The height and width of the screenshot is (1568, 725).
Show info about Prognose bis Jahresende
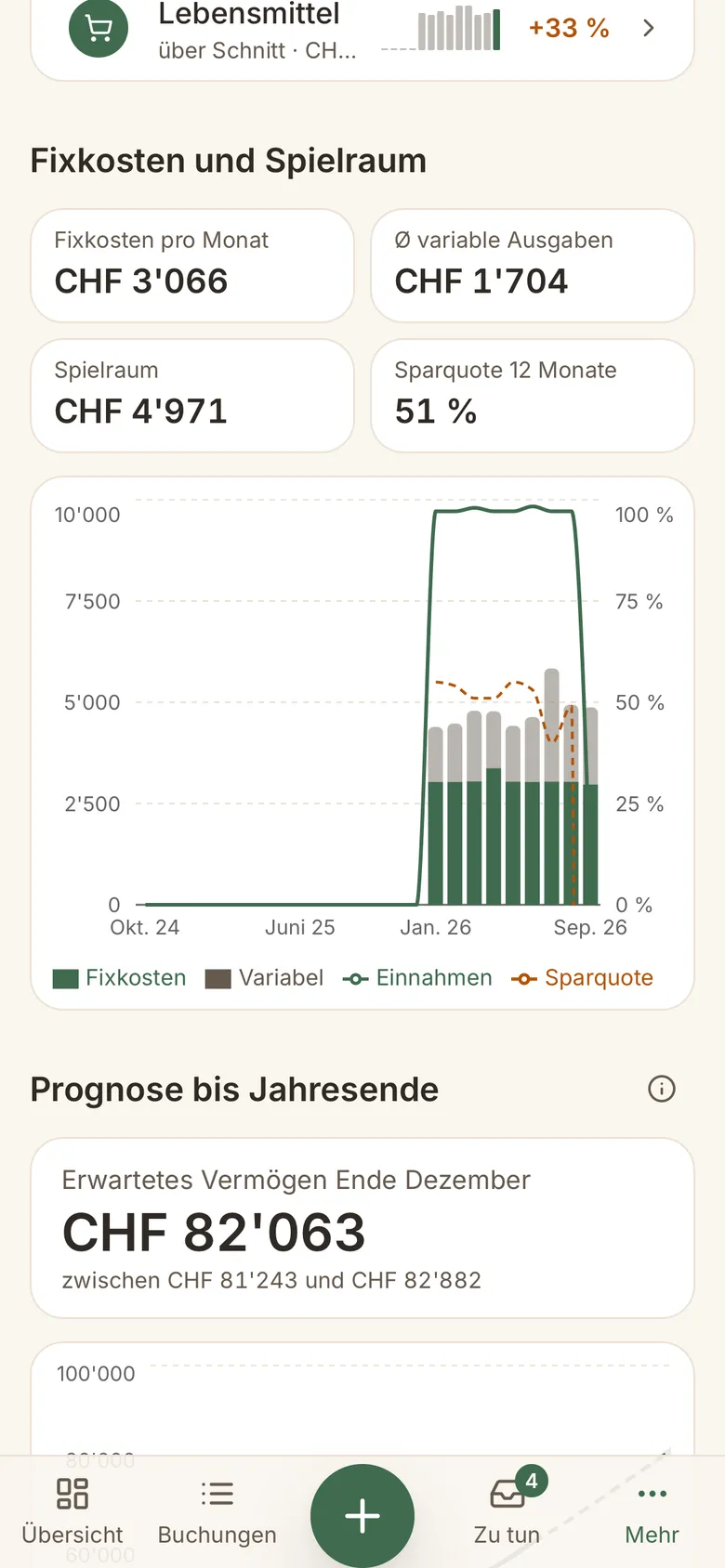pyautogui.click(x=661, y=1089)
